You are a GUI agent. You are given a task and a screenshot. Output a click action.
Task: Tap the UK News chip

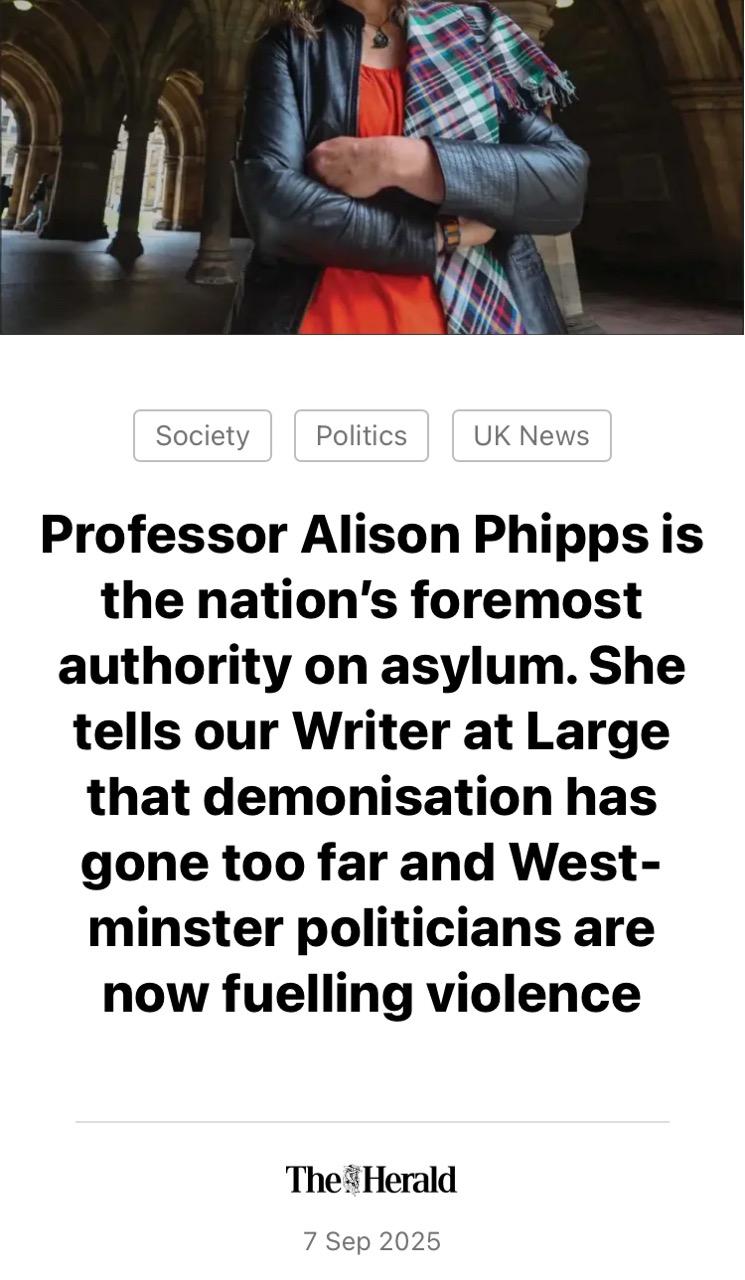[531, 436]
